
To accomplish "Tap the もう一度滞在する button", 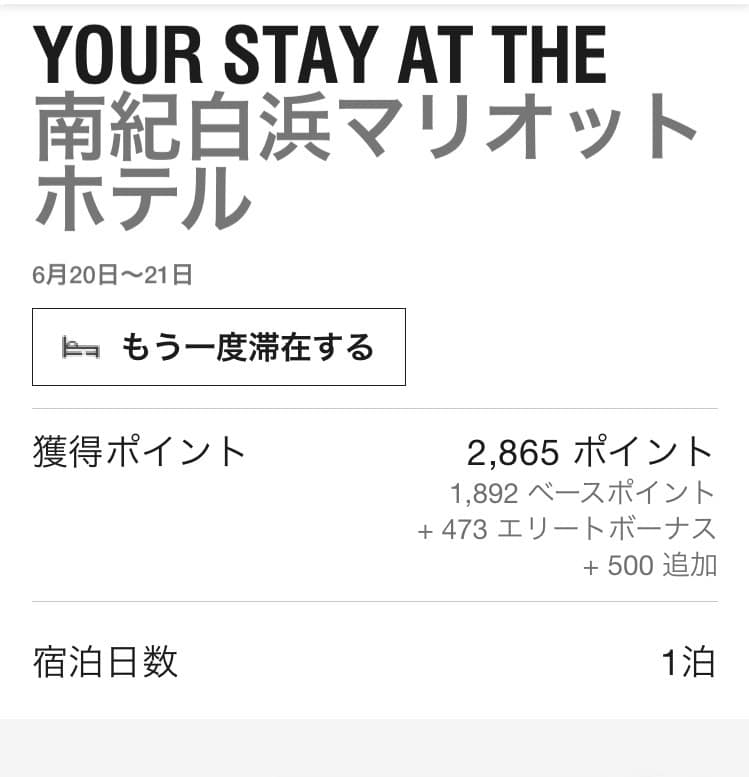I will click(219, 347).
